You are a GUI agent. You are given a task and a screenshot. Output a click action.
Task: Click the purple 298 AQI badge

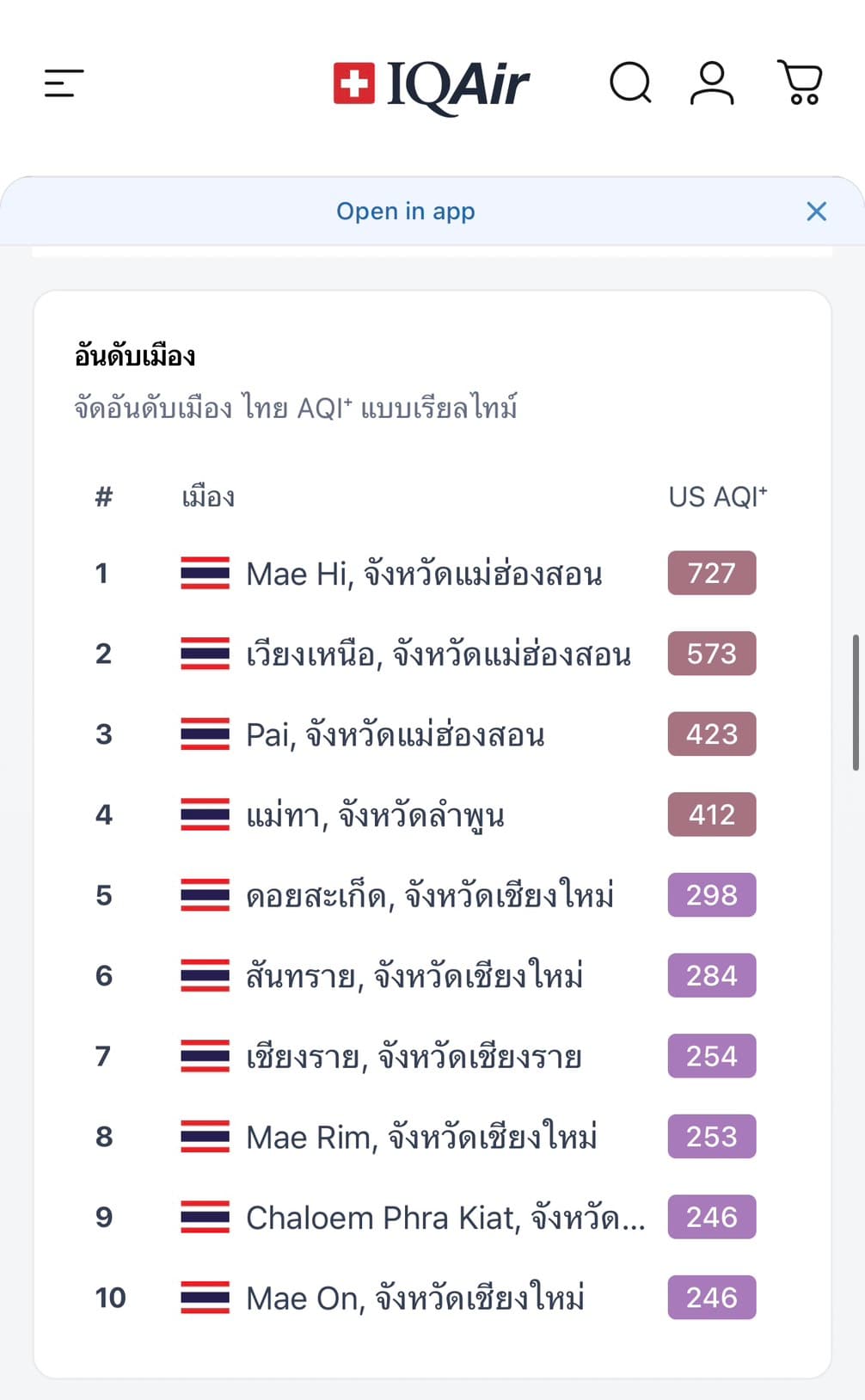click(x=711, y=895)
